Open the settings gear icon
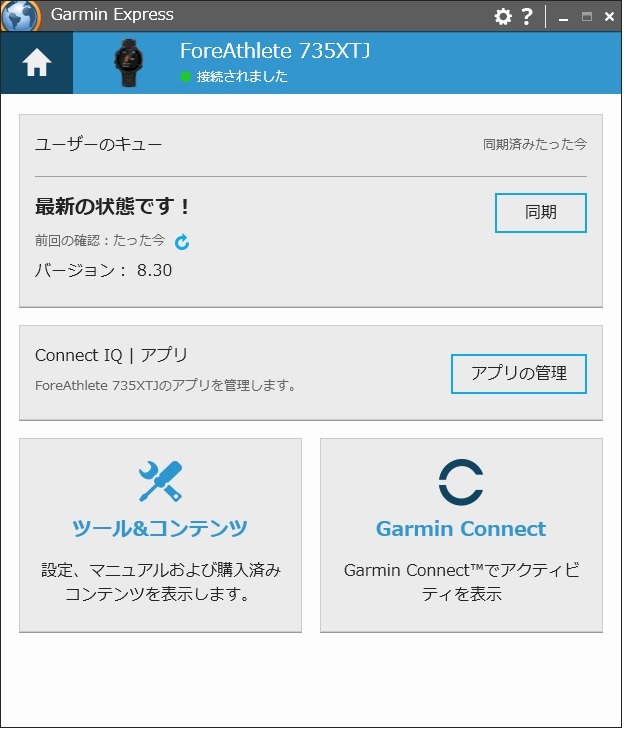624x731 pixels. click(x=503, y=17)
